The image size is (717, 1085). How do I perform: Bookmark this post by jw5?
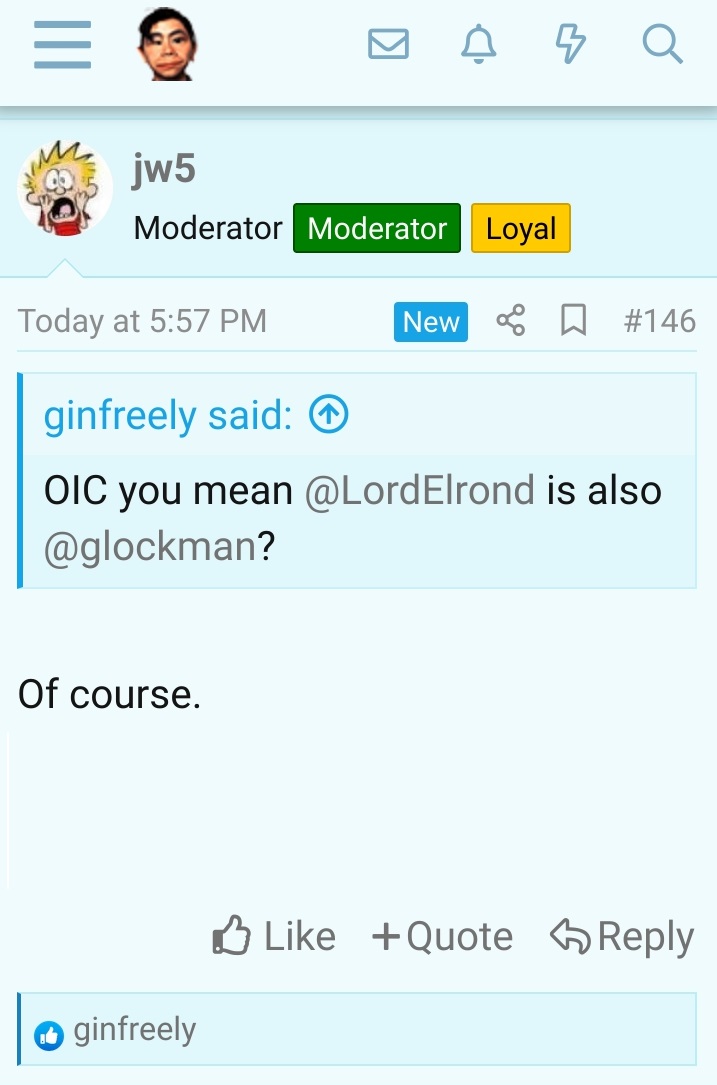(573, 321)
